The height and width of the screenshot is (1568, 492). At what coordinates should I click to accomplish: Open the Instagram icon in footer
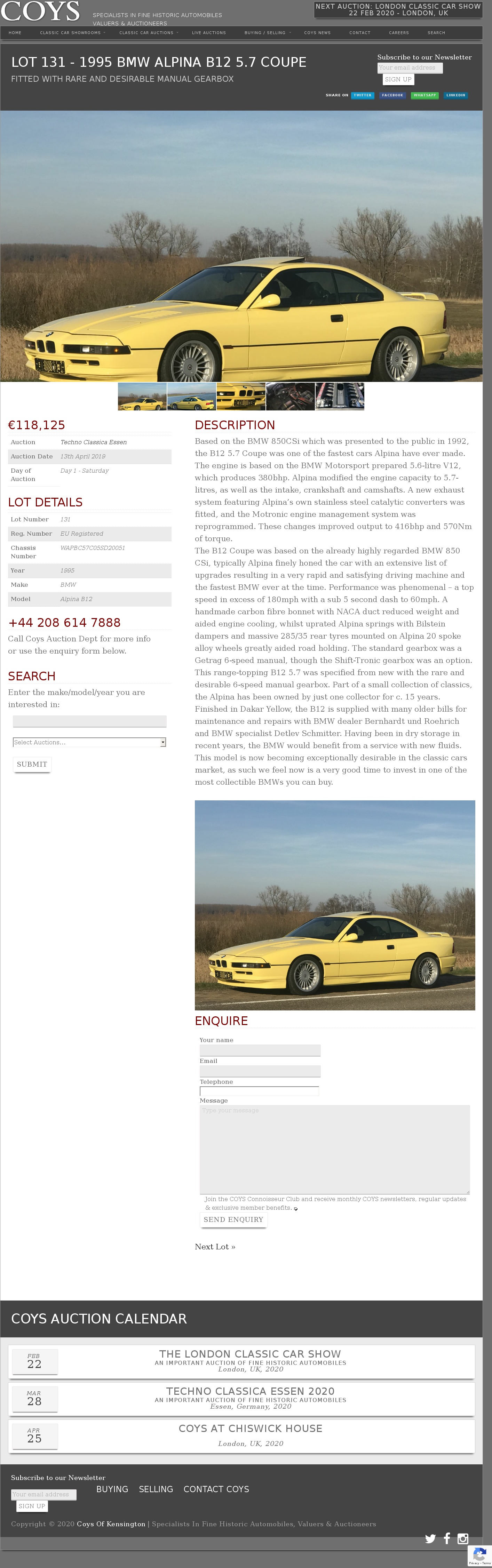click(x=463, y=1538)
